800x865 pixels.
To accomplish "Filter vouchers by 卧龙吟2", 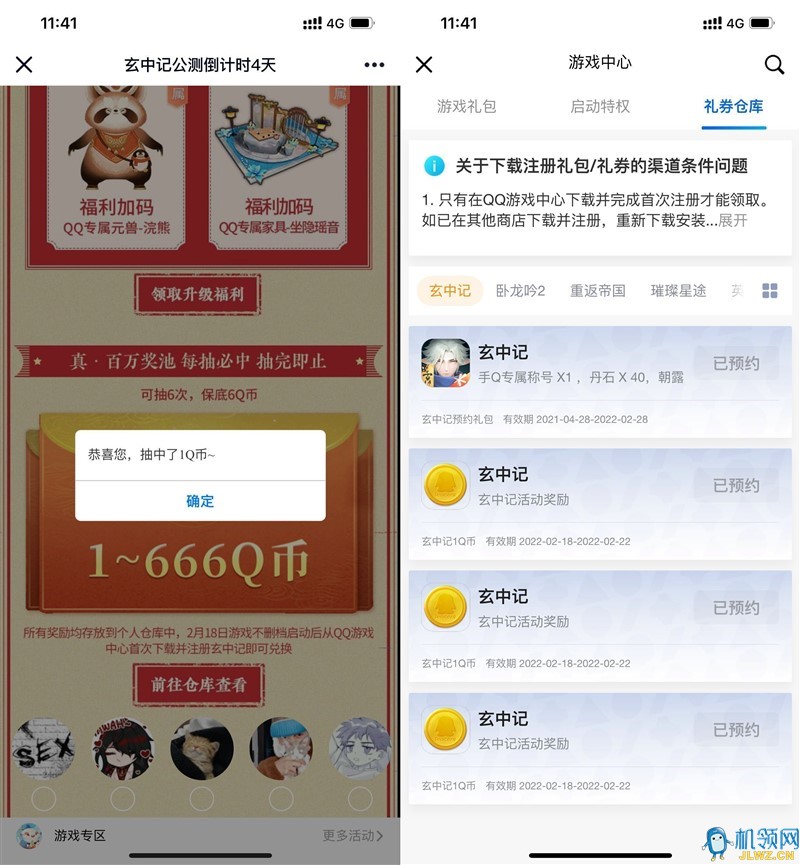I will (520, 291).
